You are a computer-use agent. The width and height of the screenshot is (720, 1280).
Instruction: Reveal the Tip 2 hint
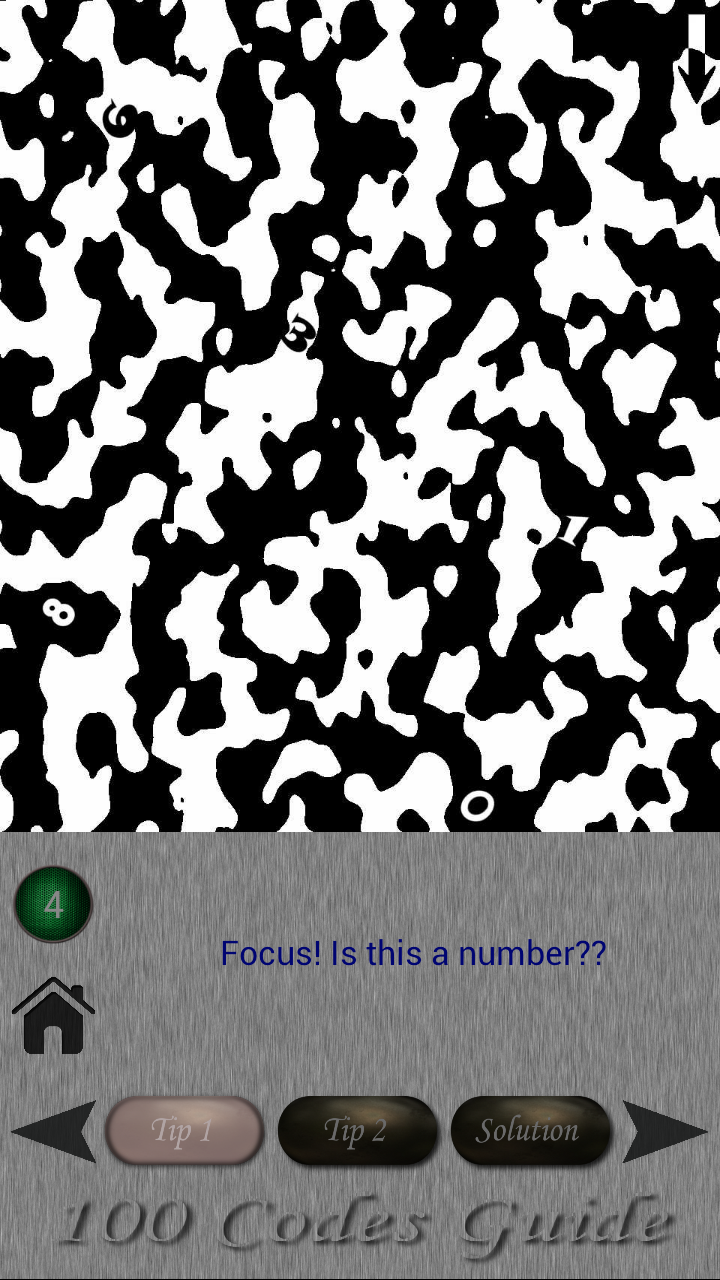[357, 1130]
